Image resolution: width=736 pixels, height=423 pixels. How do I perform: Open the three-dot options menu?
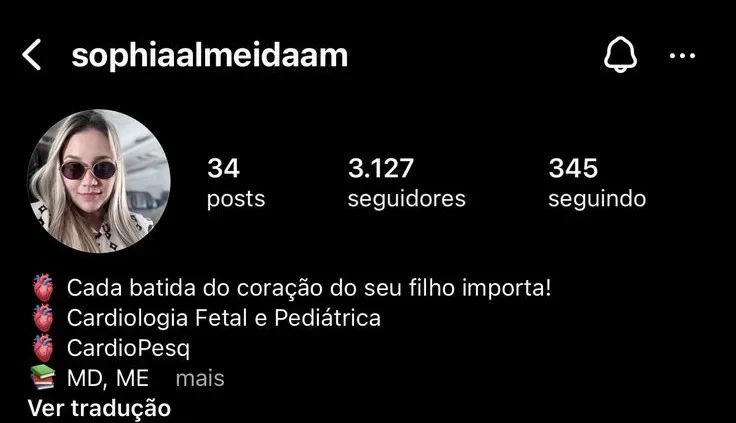[x=682, y=56]
